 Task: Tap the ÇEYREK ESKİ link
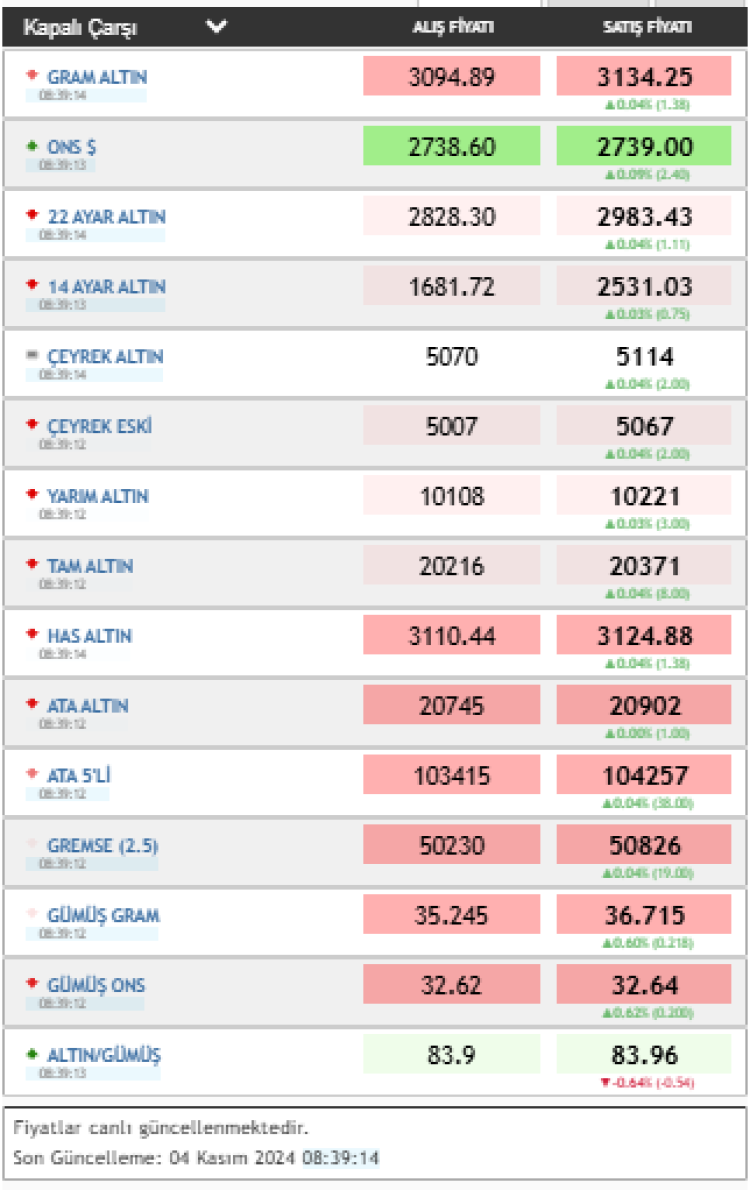pos(99,427)
